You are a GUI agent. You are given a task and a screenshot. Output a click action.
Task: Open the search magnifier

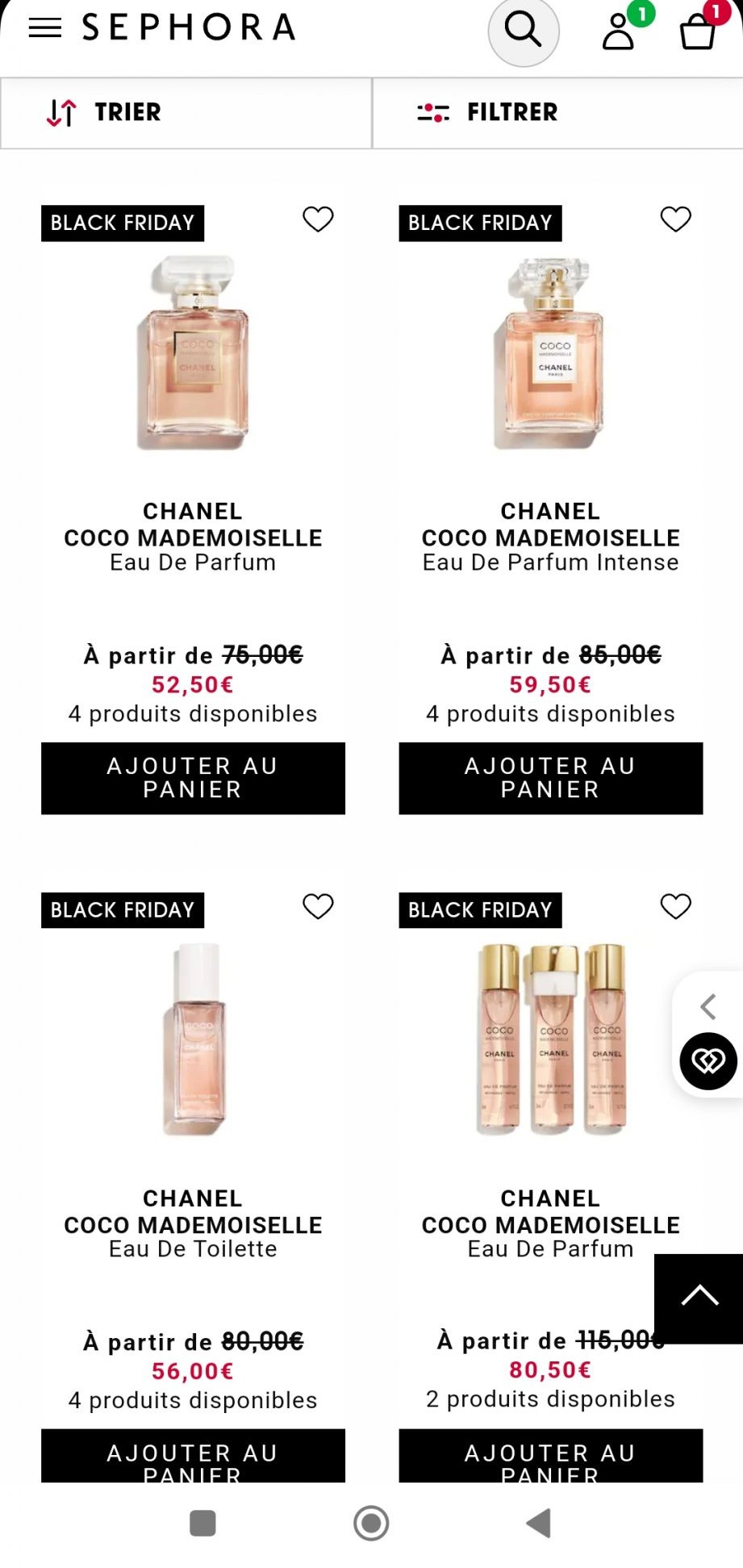coord(523,31)
